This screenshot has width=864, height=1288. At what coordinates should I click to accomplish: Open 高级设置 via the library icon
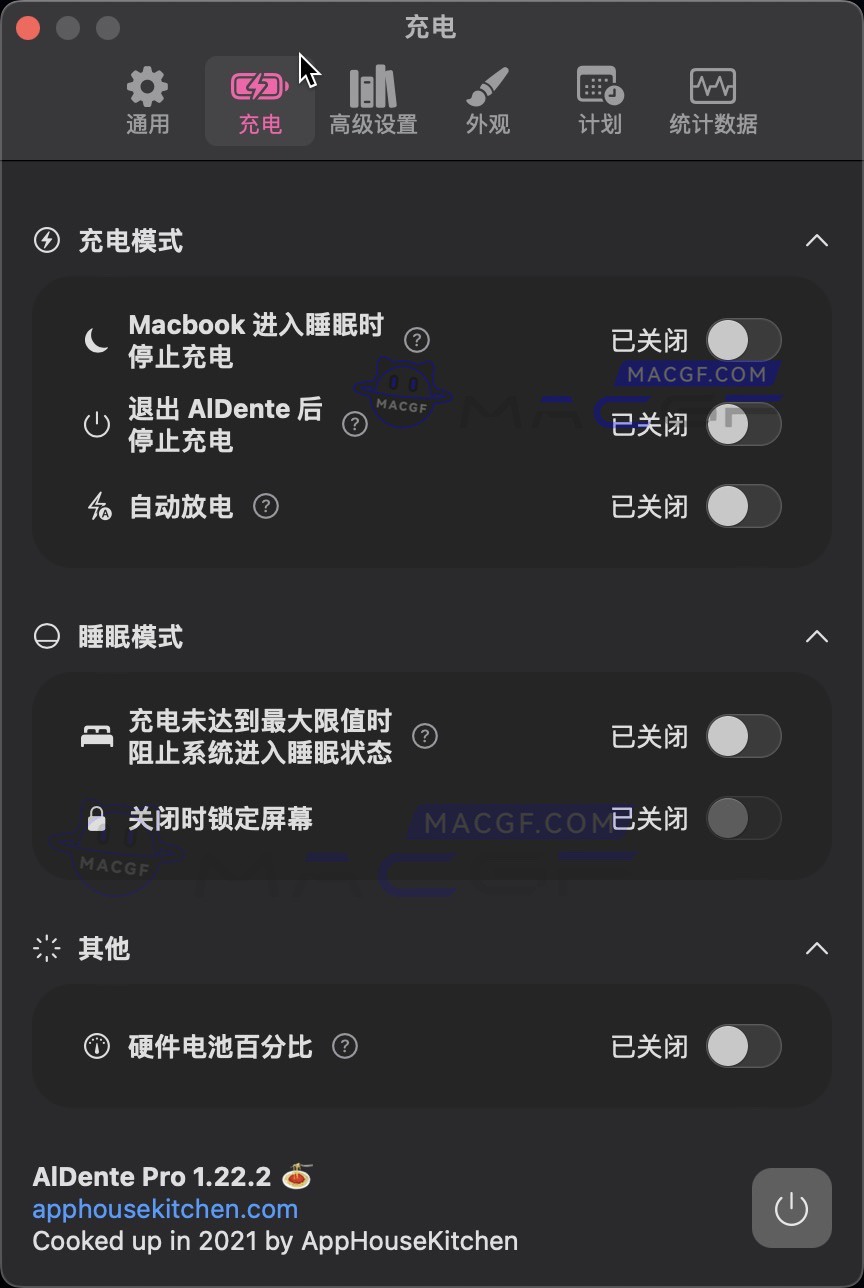click(373, 88)
